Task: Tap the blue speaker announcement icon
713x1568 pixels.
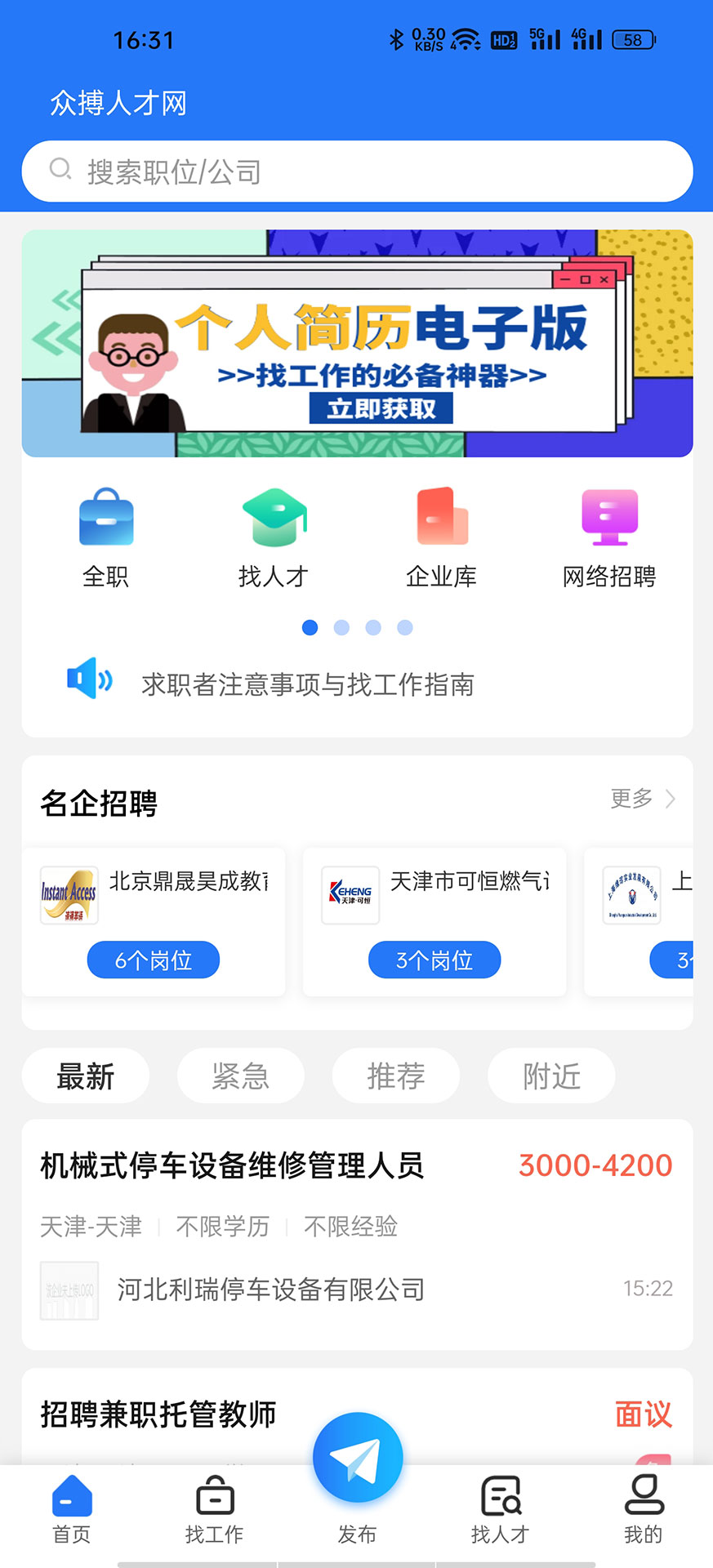Action: (89, 679)
